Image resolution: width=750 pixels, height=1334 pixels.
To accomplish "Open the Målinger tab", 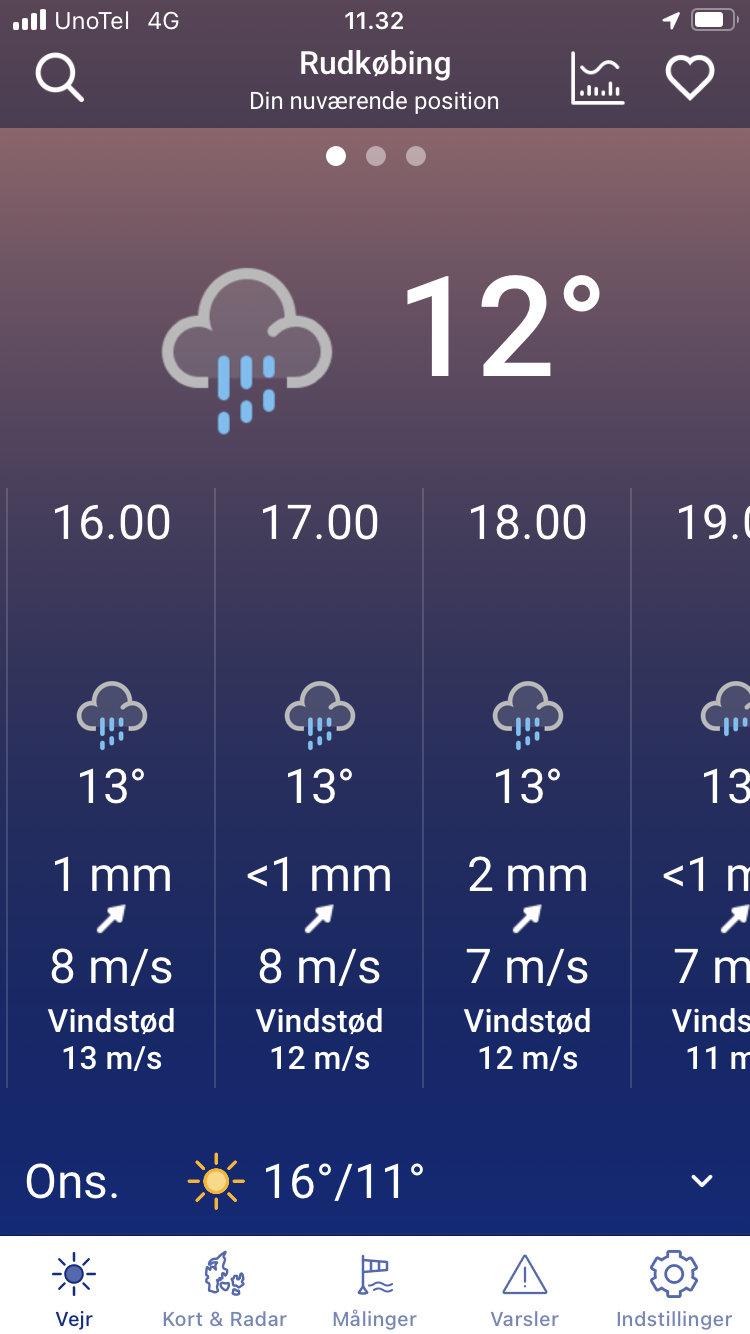I will pos(374,1289).
